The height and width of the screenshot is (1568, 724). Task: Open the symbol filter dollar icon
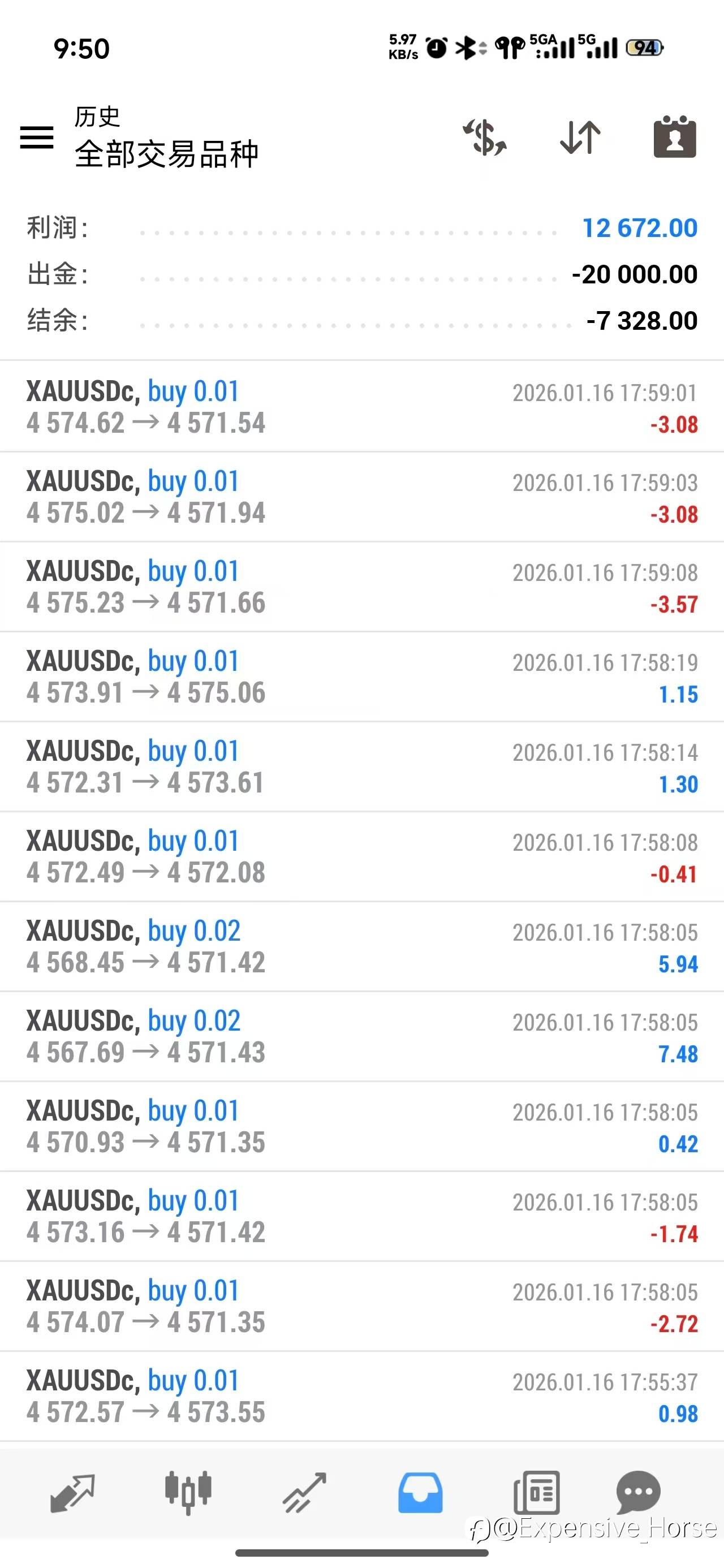pyautogui.click(x=485, y=137)
